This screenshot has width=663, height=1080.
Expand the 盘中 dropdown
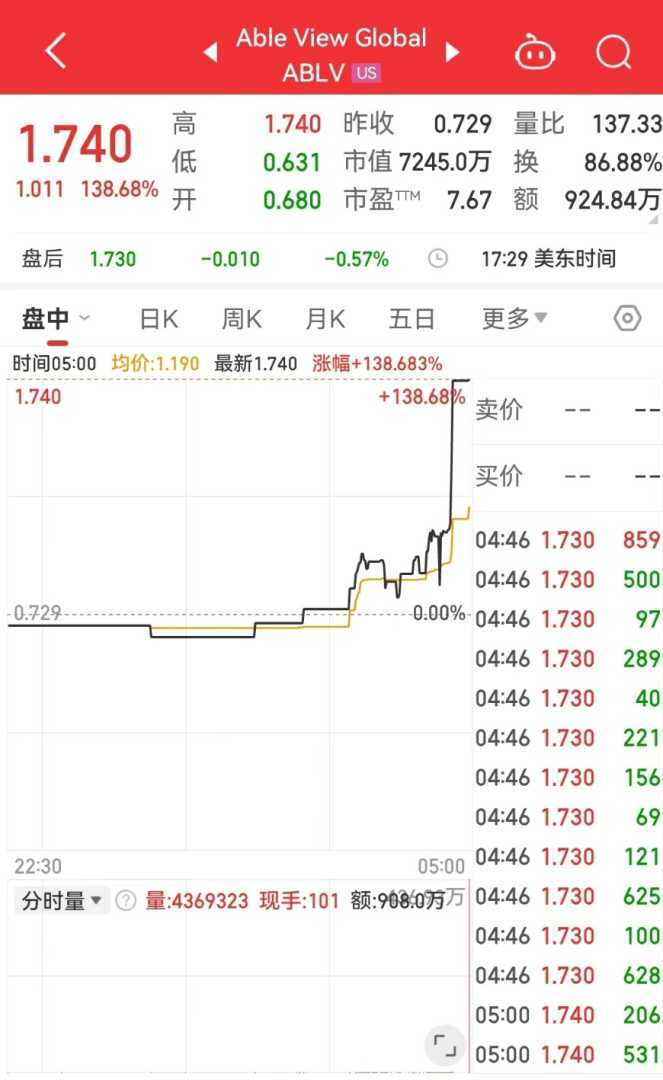(57, 319)
